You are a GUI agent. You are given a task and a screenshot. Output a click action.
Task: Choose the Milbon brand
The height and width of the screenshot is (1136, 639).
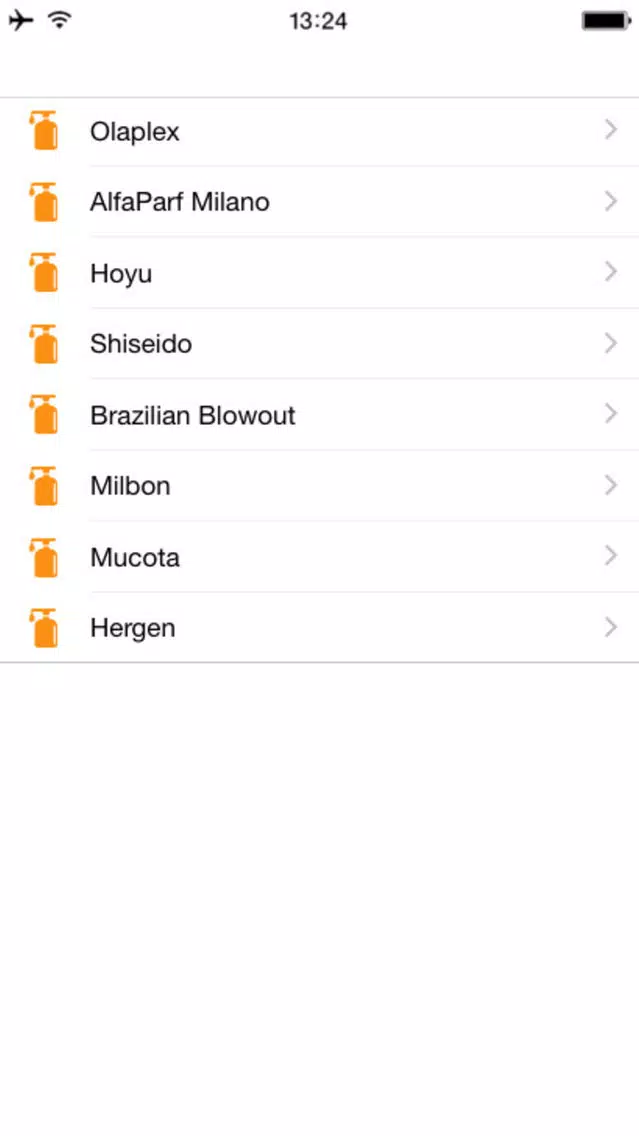(320, 485)
